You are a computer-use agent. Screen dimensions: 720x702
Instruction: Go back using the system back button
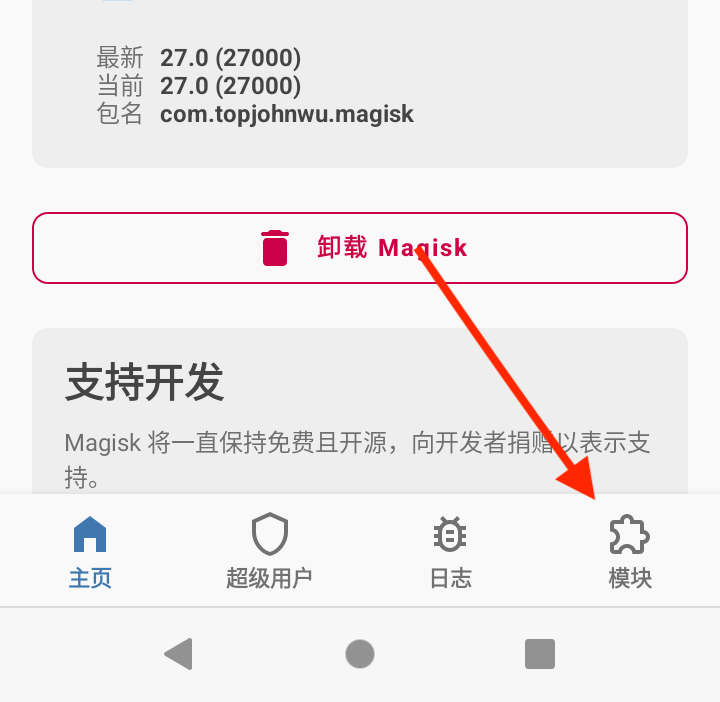point(179,654)
